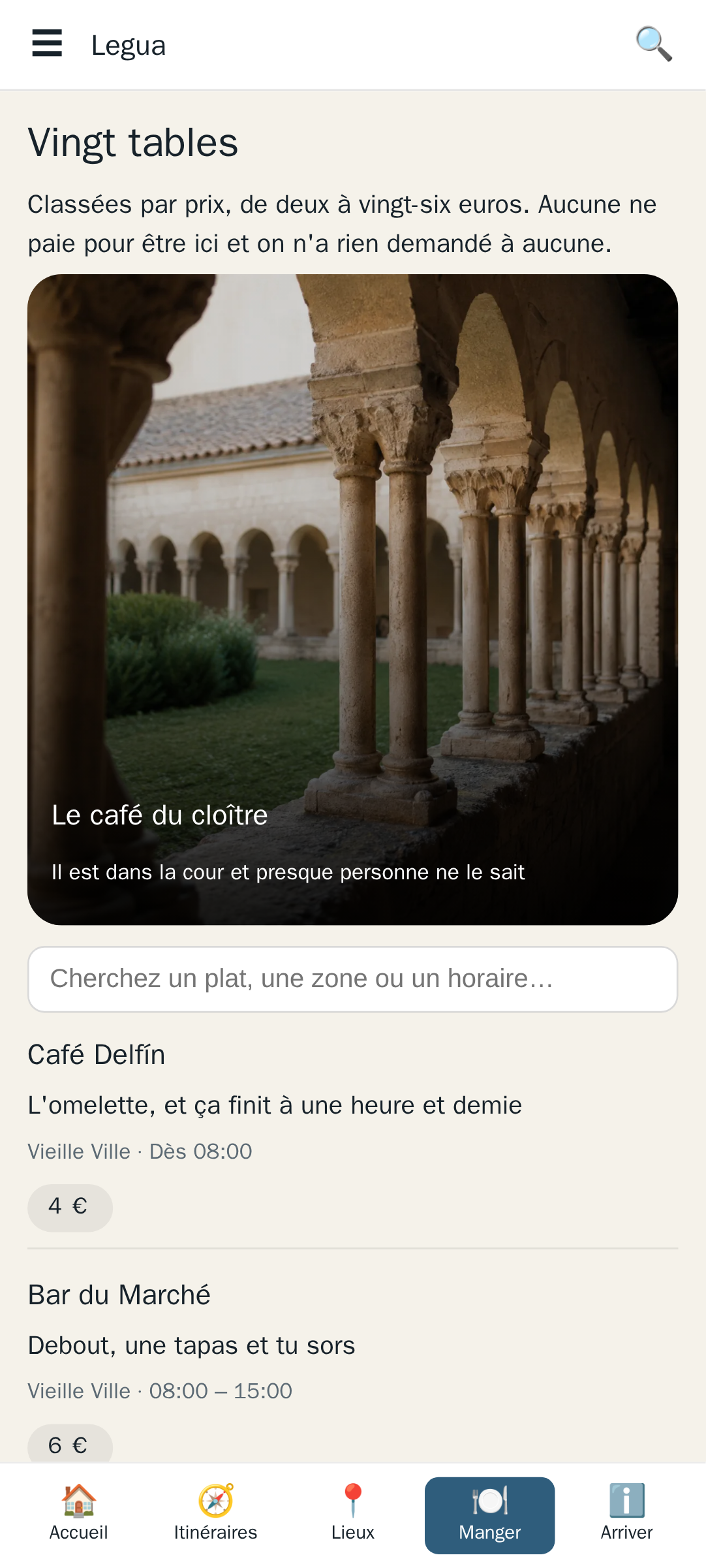Focus the dish, zone or schedule search field
The image size is (706, 1568).
352,979
